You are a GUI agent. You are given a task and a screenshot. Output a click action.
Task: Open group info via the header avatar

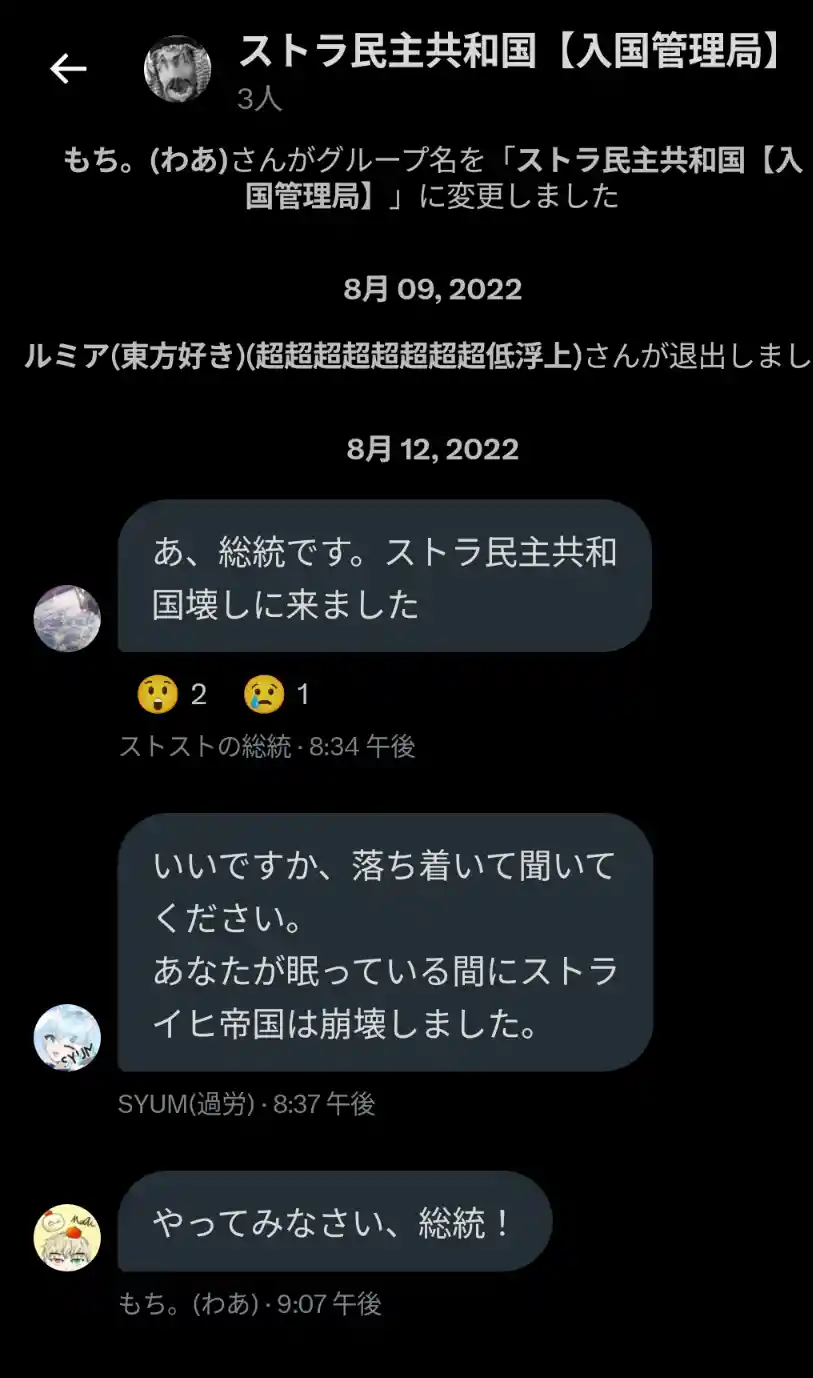point(178,68)
